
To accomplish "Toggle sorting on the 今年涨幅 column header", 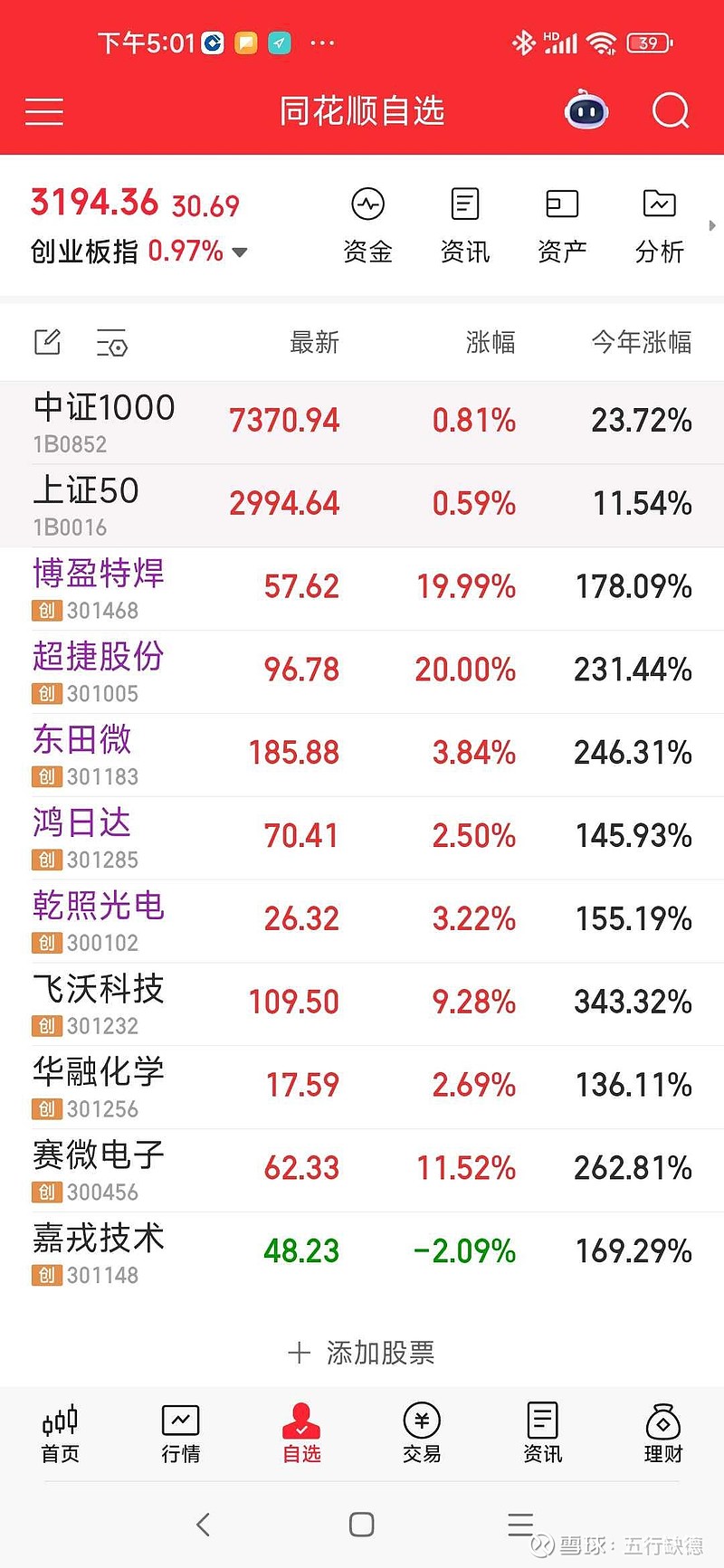I will (641, 342).
